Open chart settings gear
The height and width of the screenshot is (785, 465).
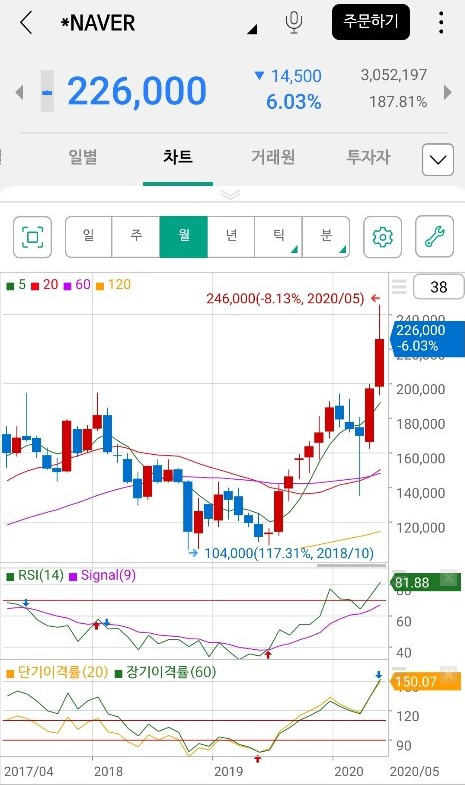pyautogui.click(x=382, y=237)
